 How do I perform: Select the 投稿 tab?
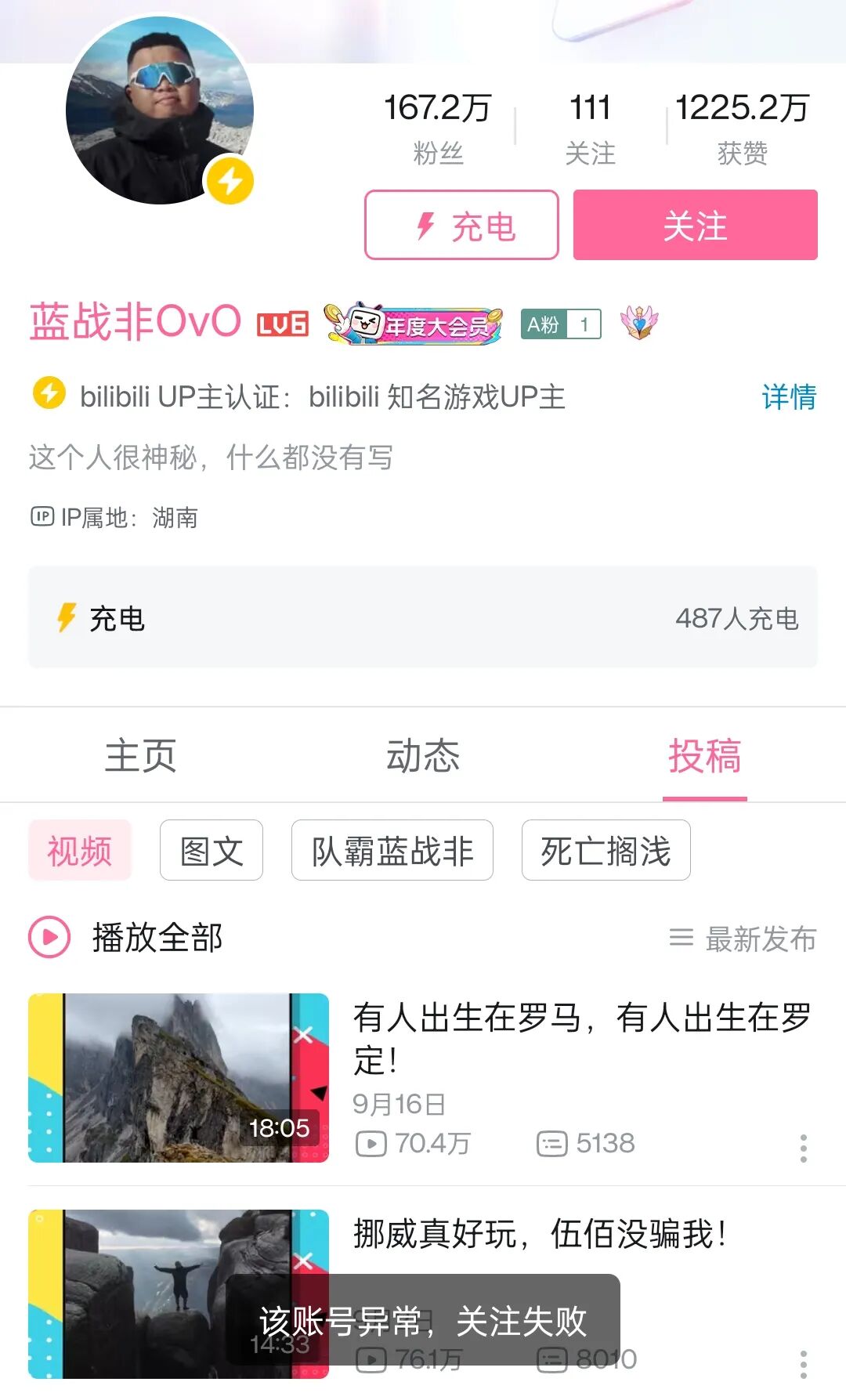[x=704, y=756]
